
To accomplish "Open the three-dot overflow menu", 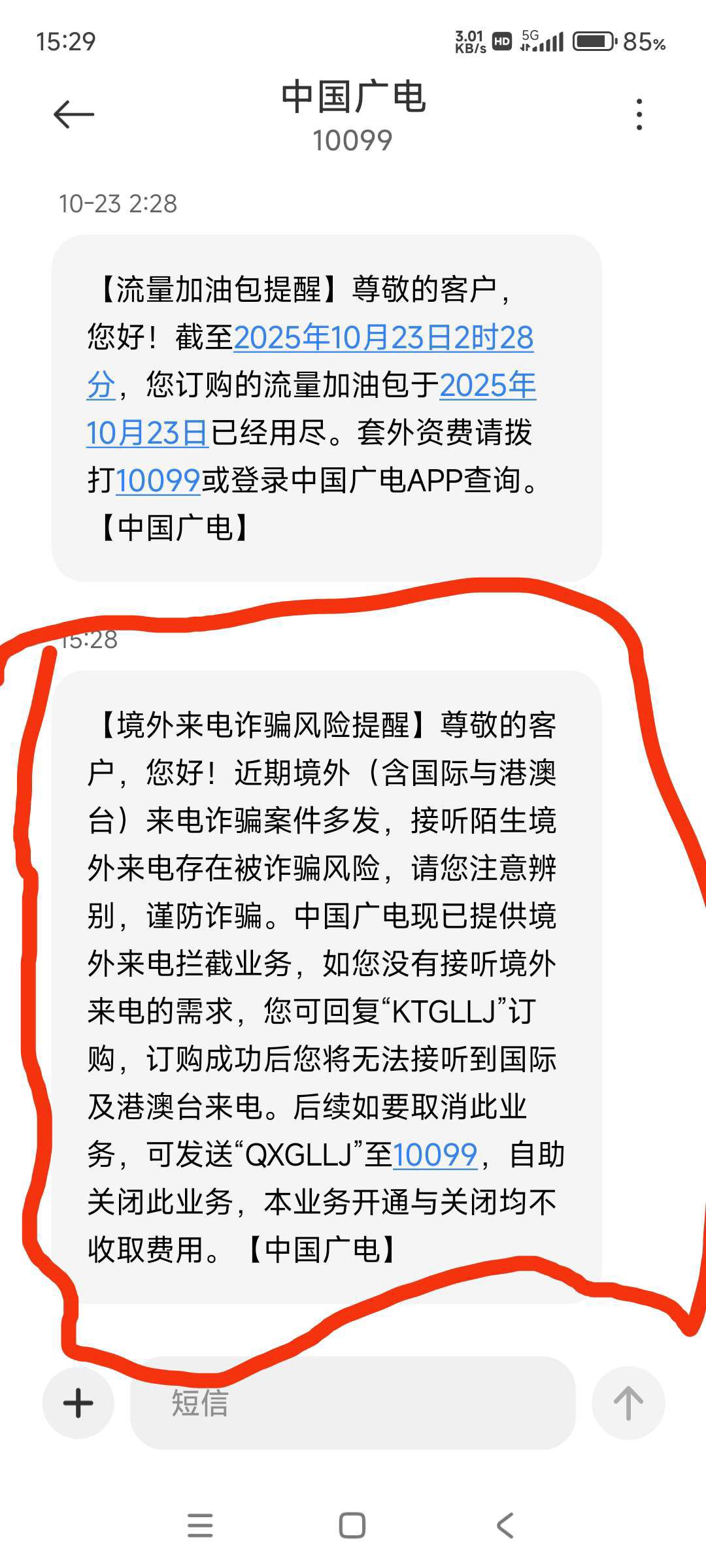I will 639,115.
